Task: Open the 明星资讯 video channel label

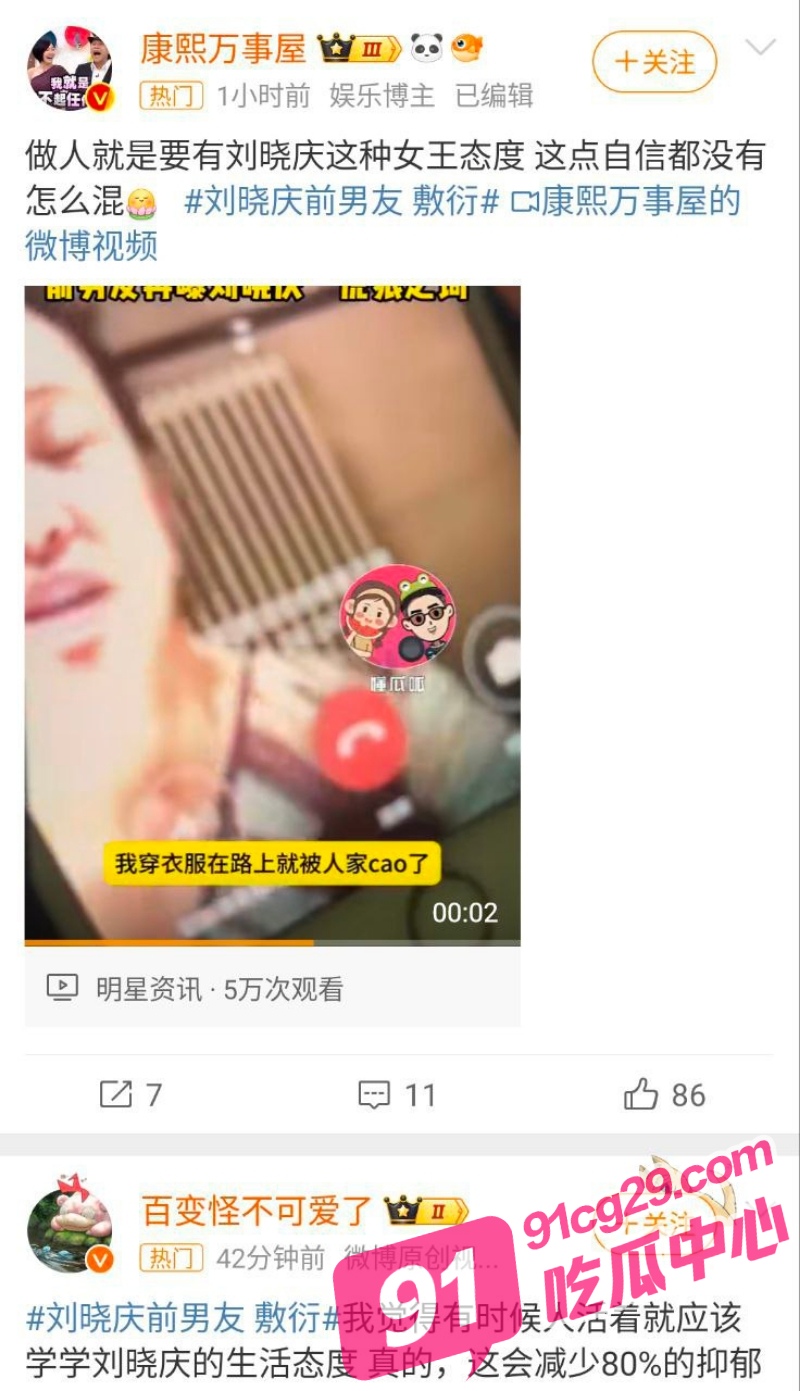Action: (148, 989)
